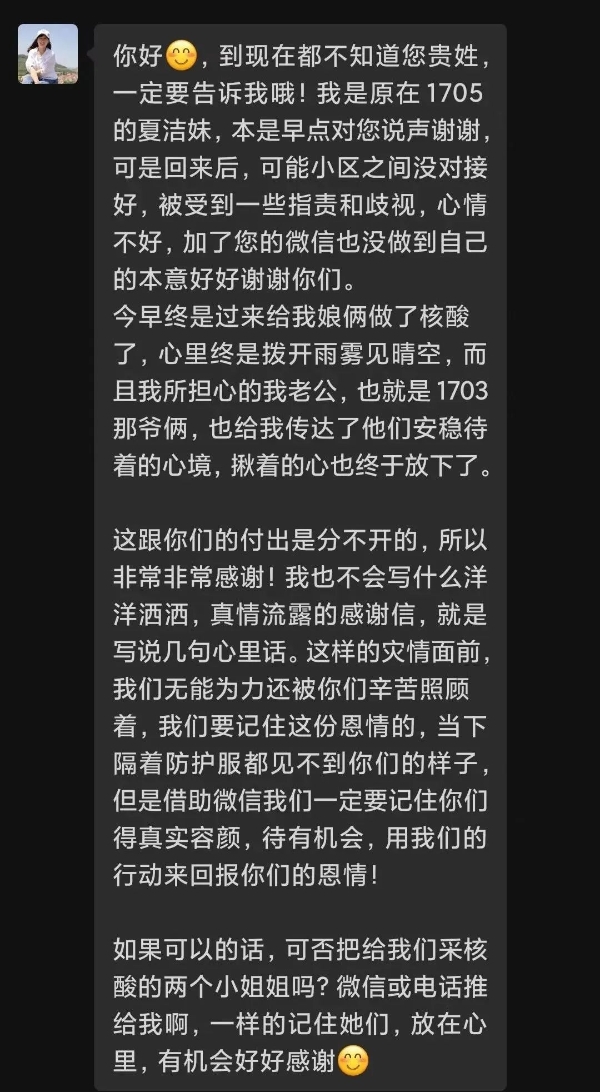Open the message sender's profile avatar
The height and width of the screenshot is (1092, 600).
click(x=47, y=54)
